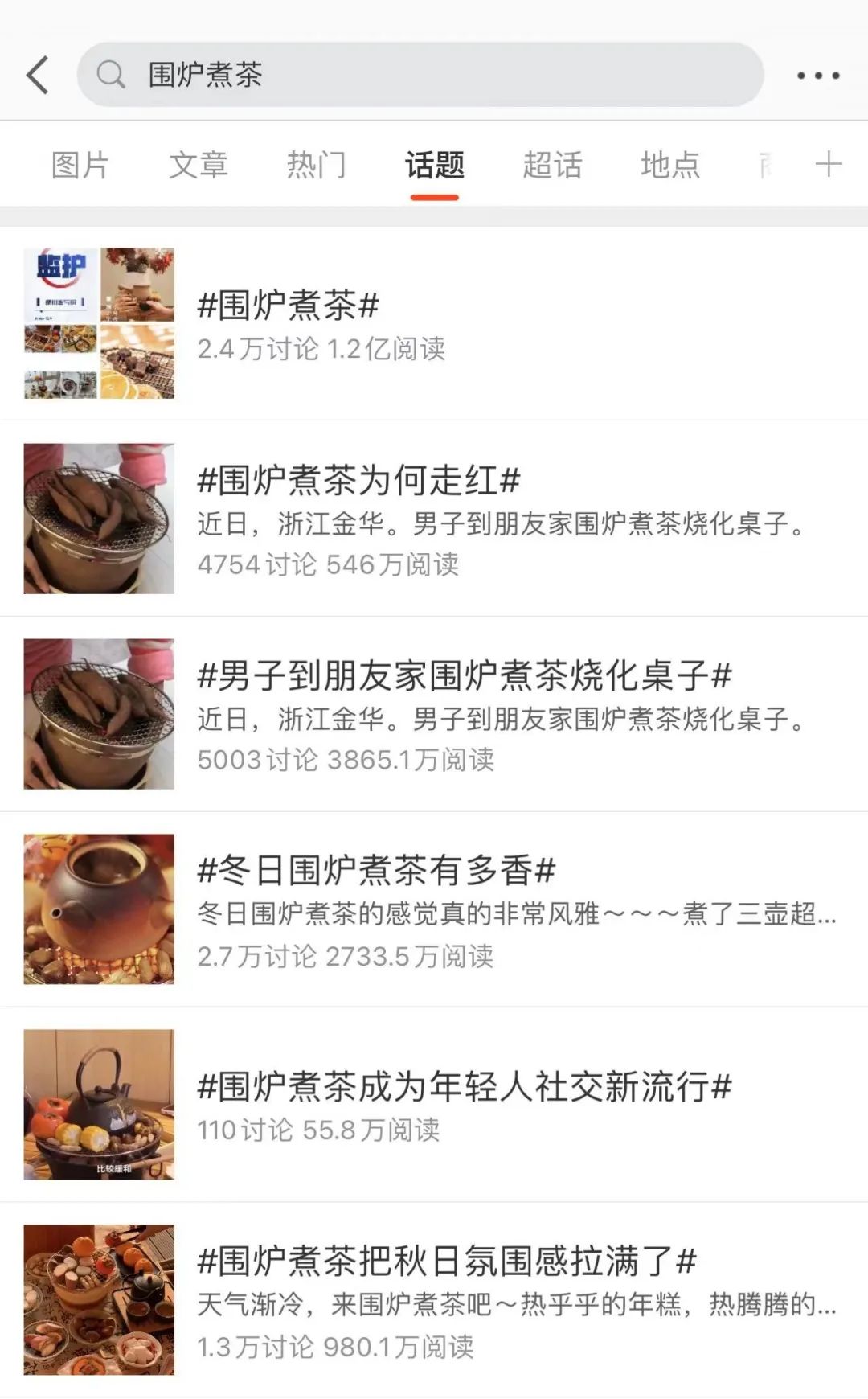
Task: Tap the search box containing 围炉煮茶
Action: pyautogui.click(x=420, y=75)
